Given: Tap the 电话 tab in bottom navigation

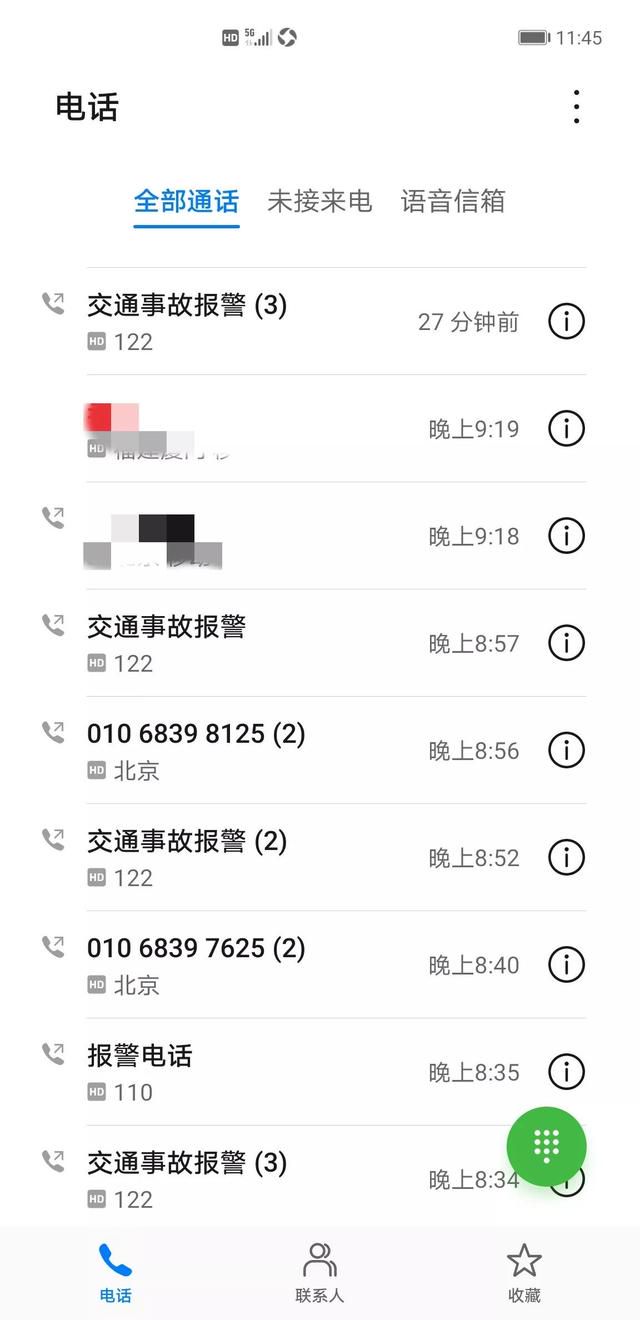Looking at the screenshot, I should pos(115,1272).
